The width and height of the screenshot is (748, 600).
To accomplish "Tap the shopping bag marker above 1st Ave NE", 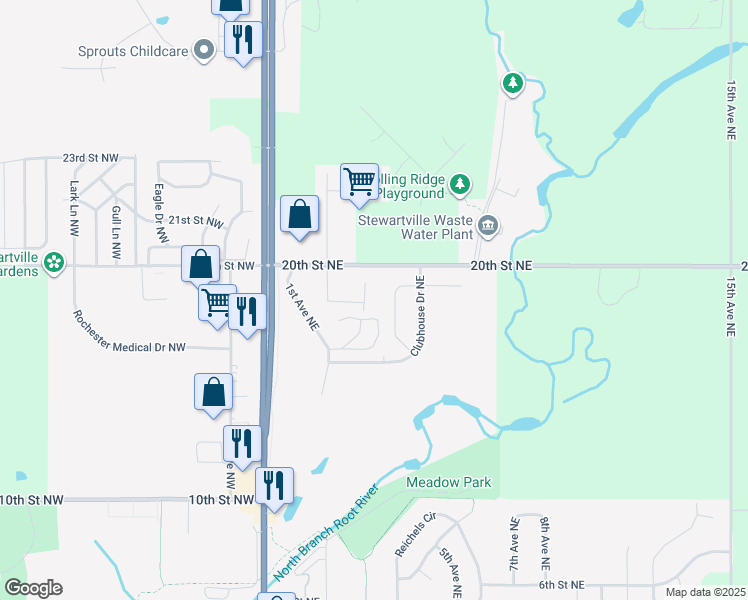I will (299, 214).
